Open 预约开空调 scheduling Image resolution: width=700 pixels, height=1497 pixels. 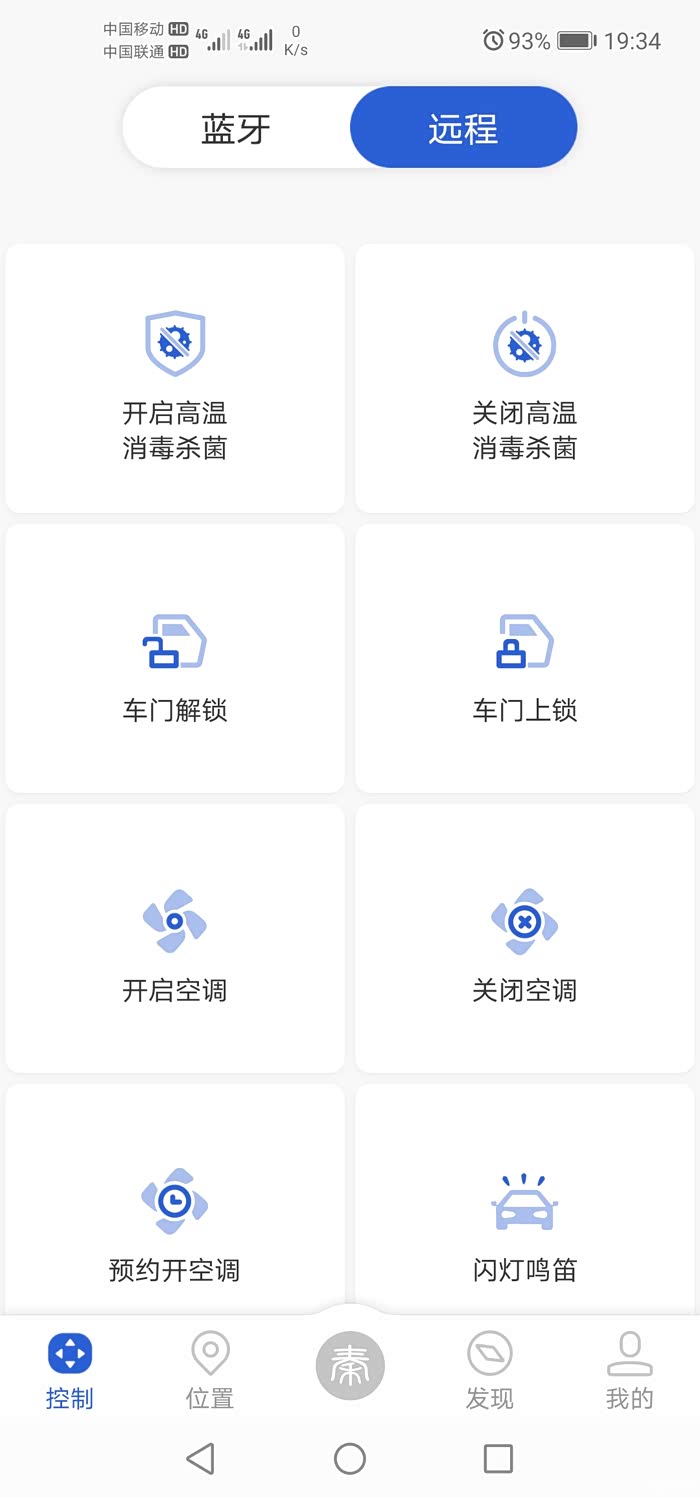(x=175, y=1220)
